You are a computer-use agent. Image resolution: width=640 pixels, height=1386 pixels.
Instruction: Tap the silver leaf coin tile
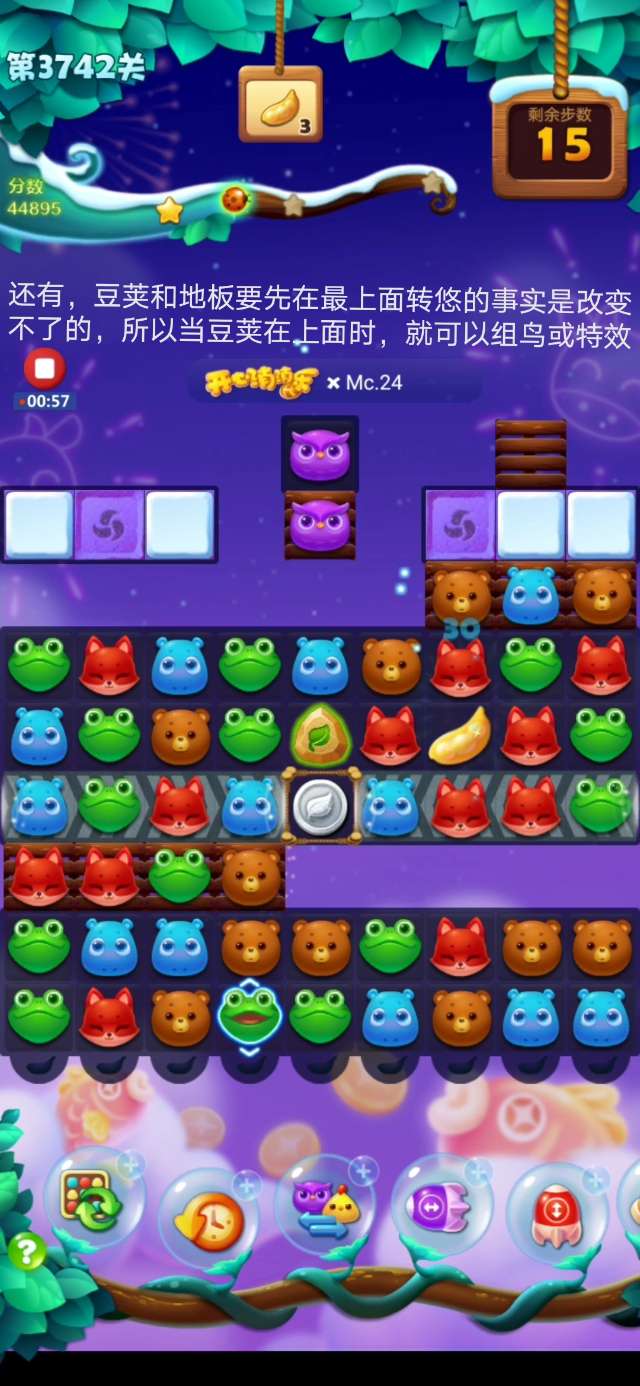tap(320, 806)
